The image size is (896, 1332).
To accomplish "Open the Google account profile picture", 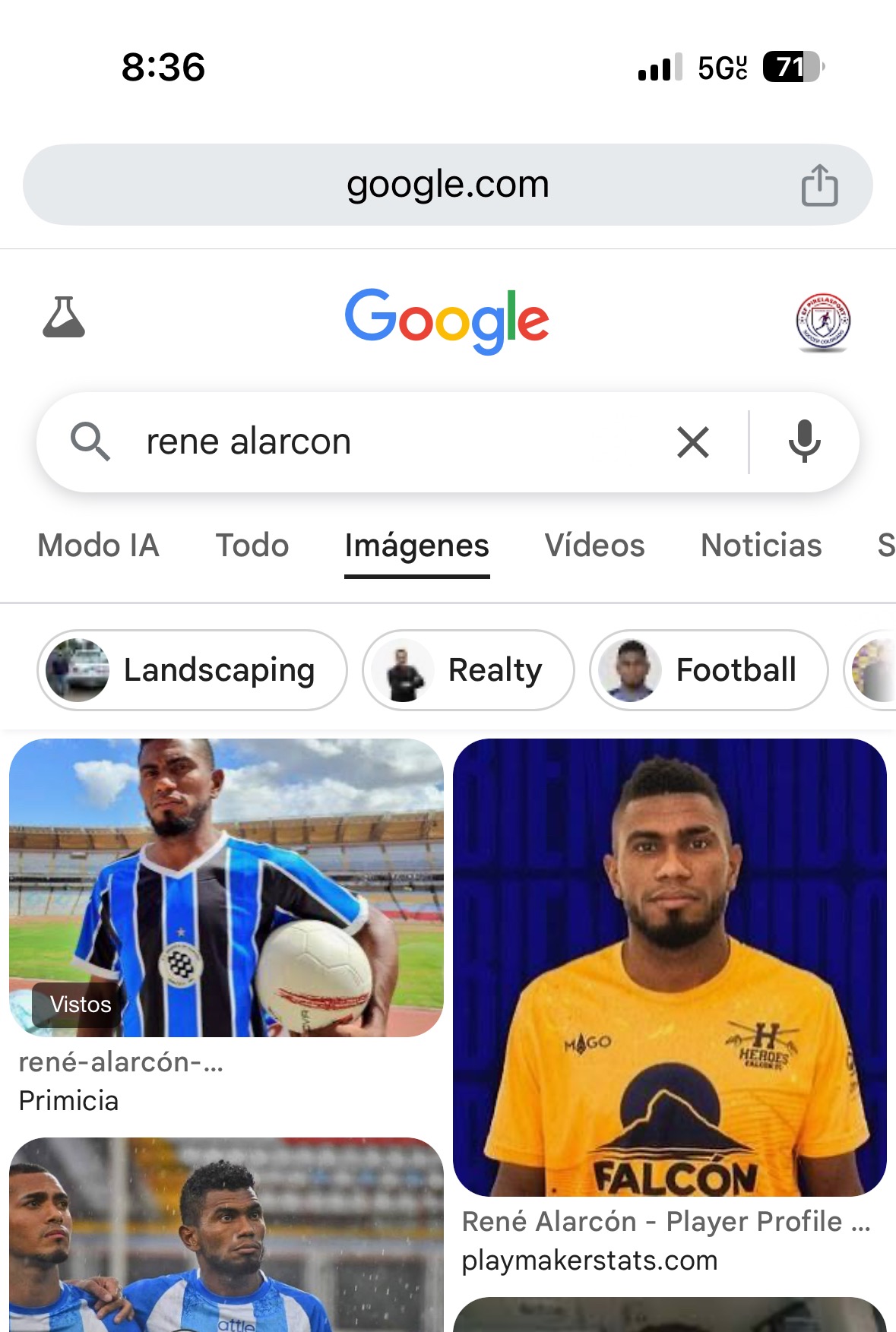I will click(823, 322).
